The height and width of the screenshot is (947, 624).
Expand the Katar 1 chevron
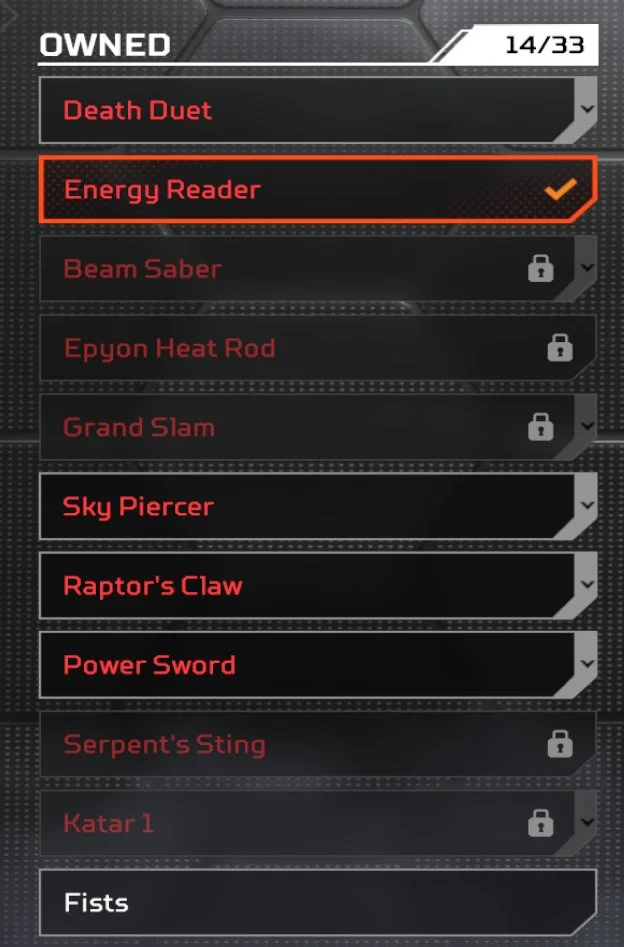[587, 821]
